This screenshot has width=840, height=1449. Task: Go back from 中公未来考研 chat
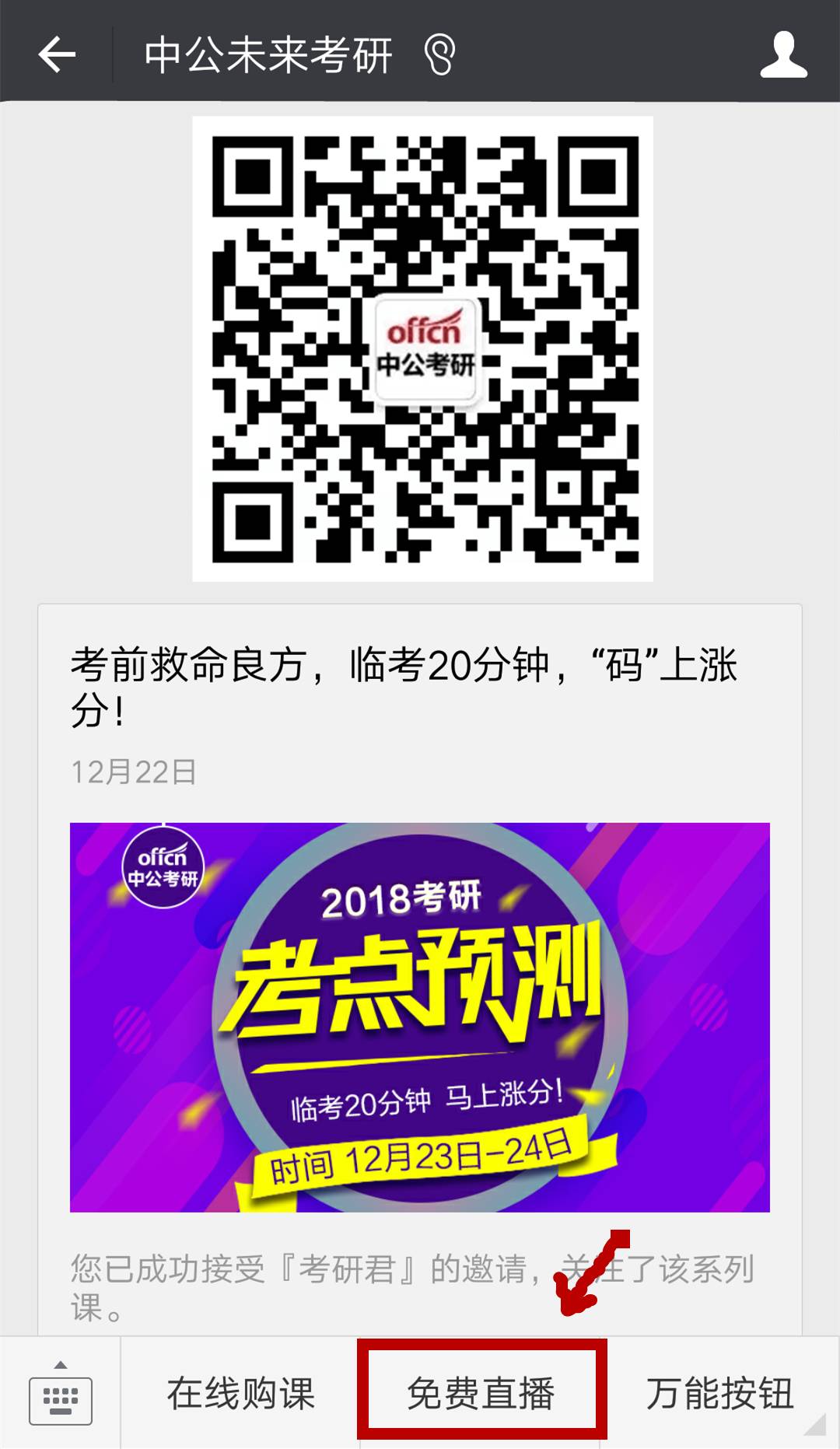(x=57, y=54)
